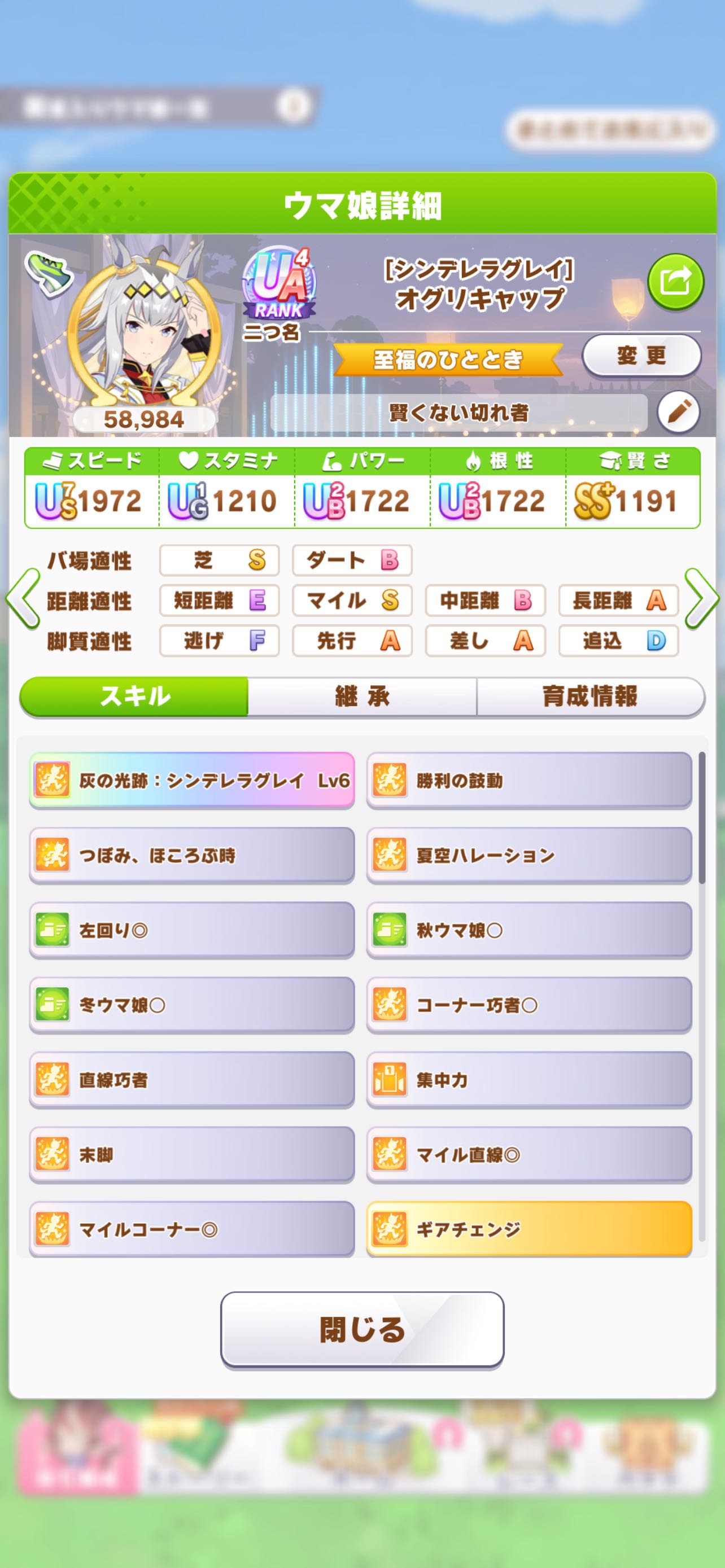The width and height of the screenshot is (725, 1568).
Task: Open the 秋ウマ娘○ skill
Action: [529, 930]
